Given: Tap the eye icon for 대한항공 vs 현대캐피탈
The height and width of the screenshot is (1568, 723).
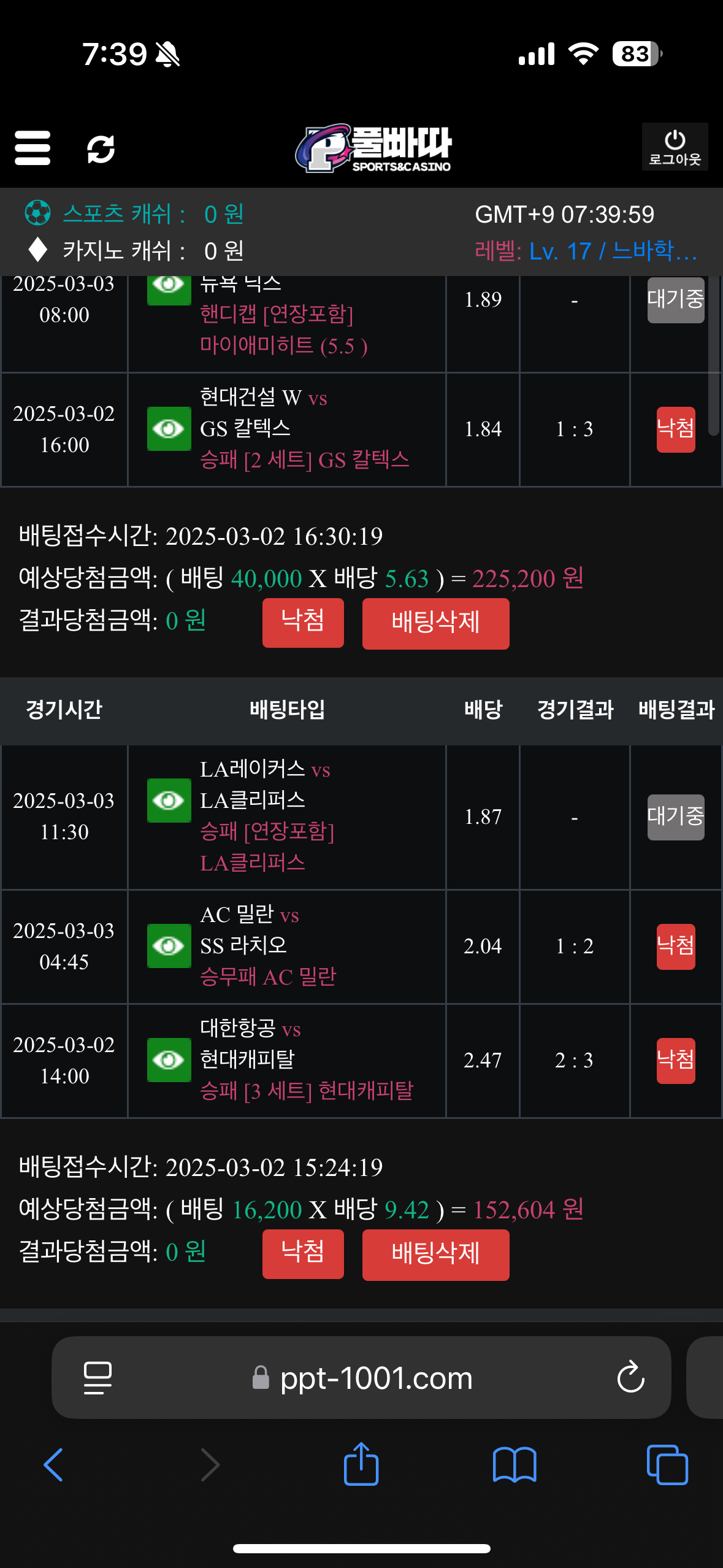Looking at the screenshot, I should click(169, 1060).
